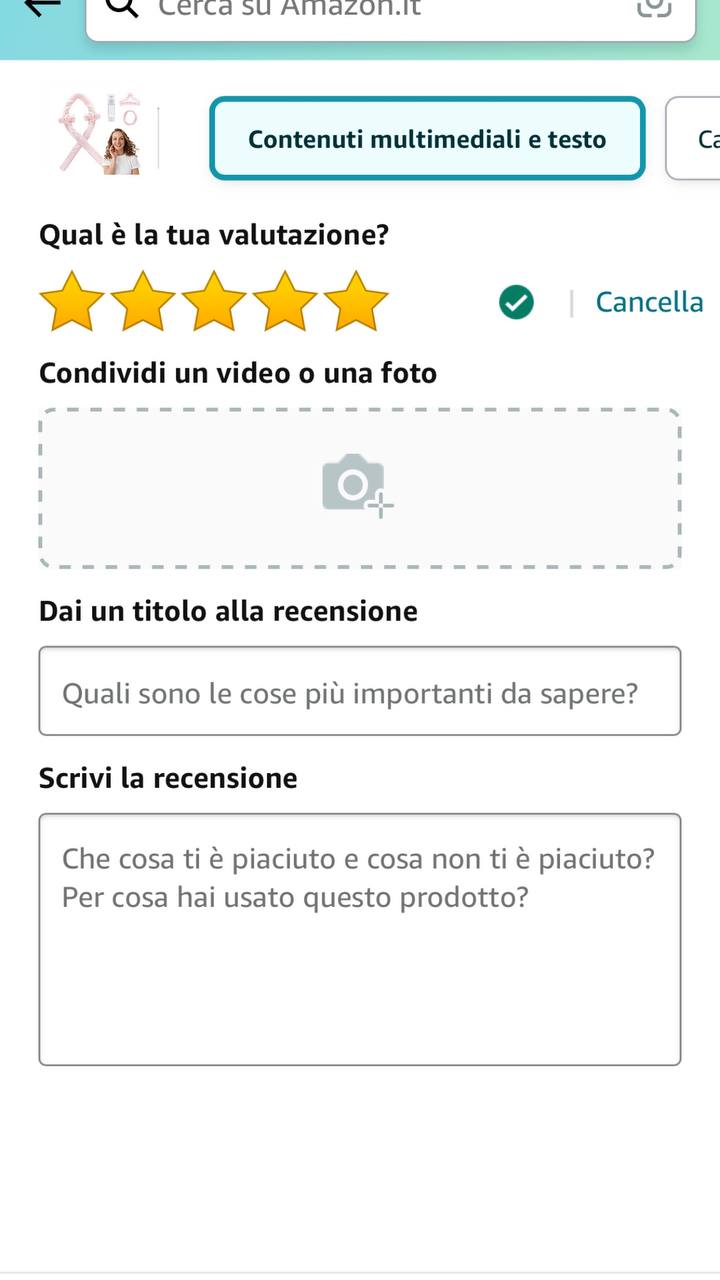Select Contenuti multimediali e testo tab
This screenshot has height=1280, width=720.
tap(427, 139)
